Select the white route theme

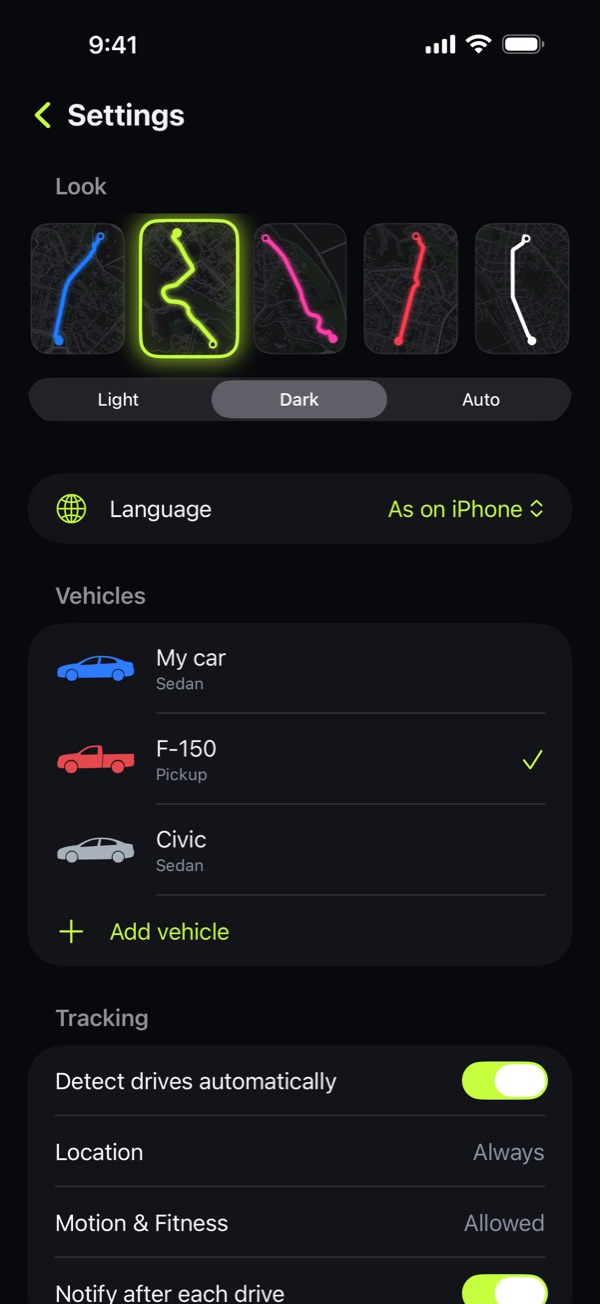coord(522,288)
